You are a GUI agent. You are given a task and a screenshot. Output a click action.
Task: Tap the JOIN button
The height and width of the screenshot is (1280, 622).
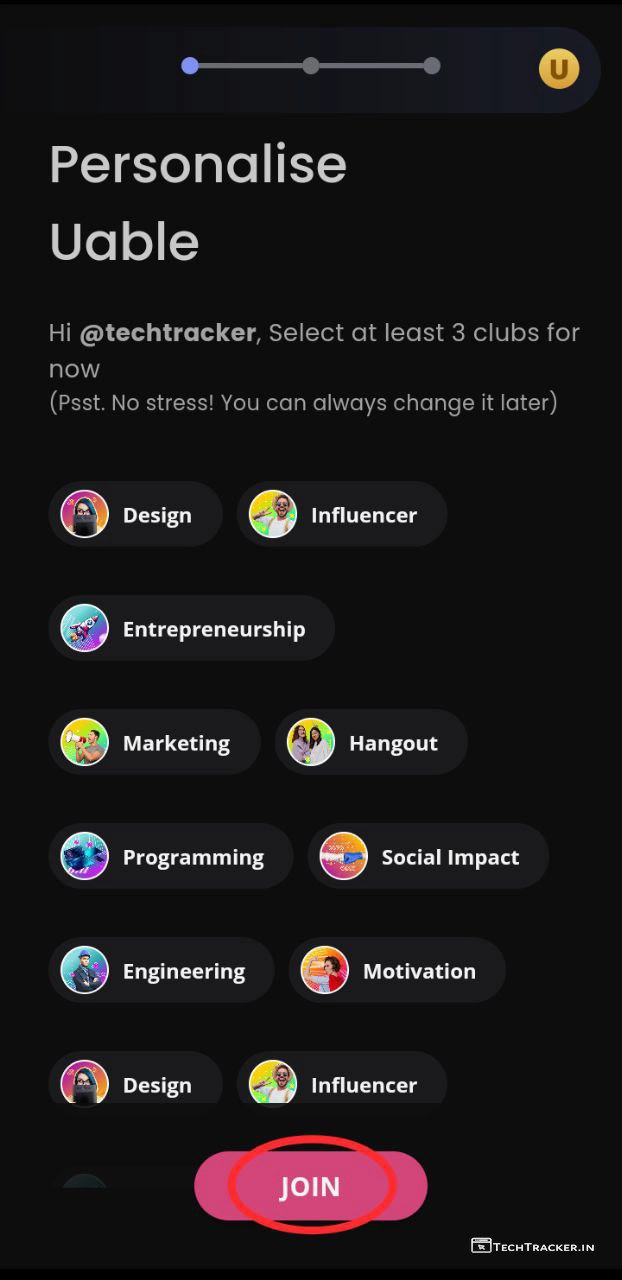310,1187
